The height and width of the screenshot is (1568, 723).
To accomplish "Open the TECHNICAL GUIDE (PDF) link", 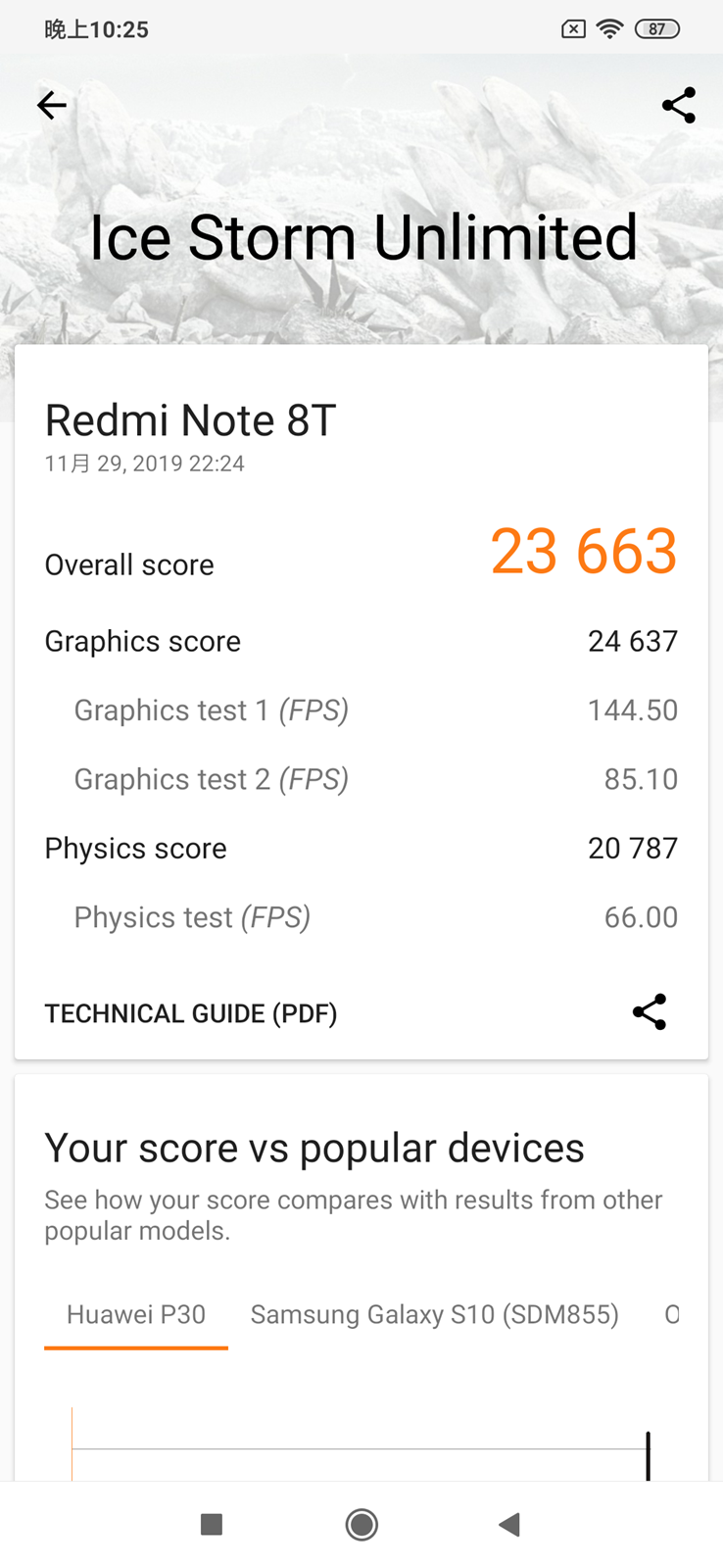I will coord(191,1013).
